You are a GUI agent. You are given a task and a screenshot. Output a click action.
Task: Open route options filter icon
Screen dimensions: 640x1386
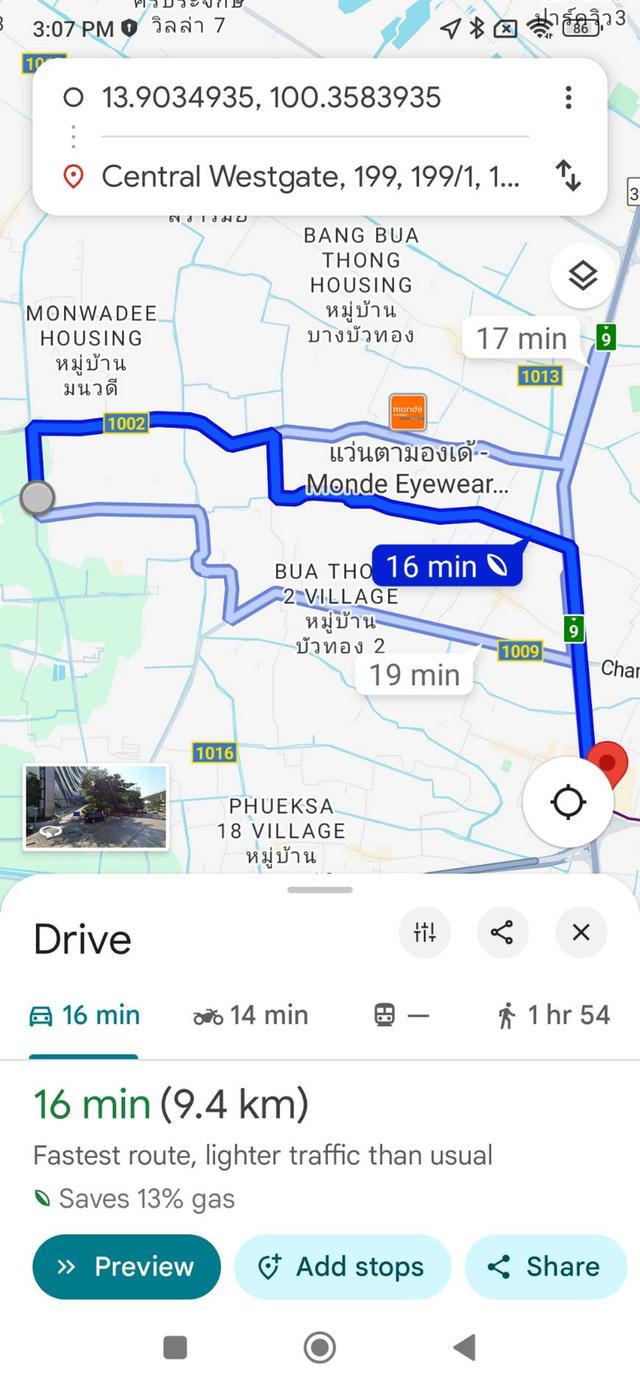(425, 933)
